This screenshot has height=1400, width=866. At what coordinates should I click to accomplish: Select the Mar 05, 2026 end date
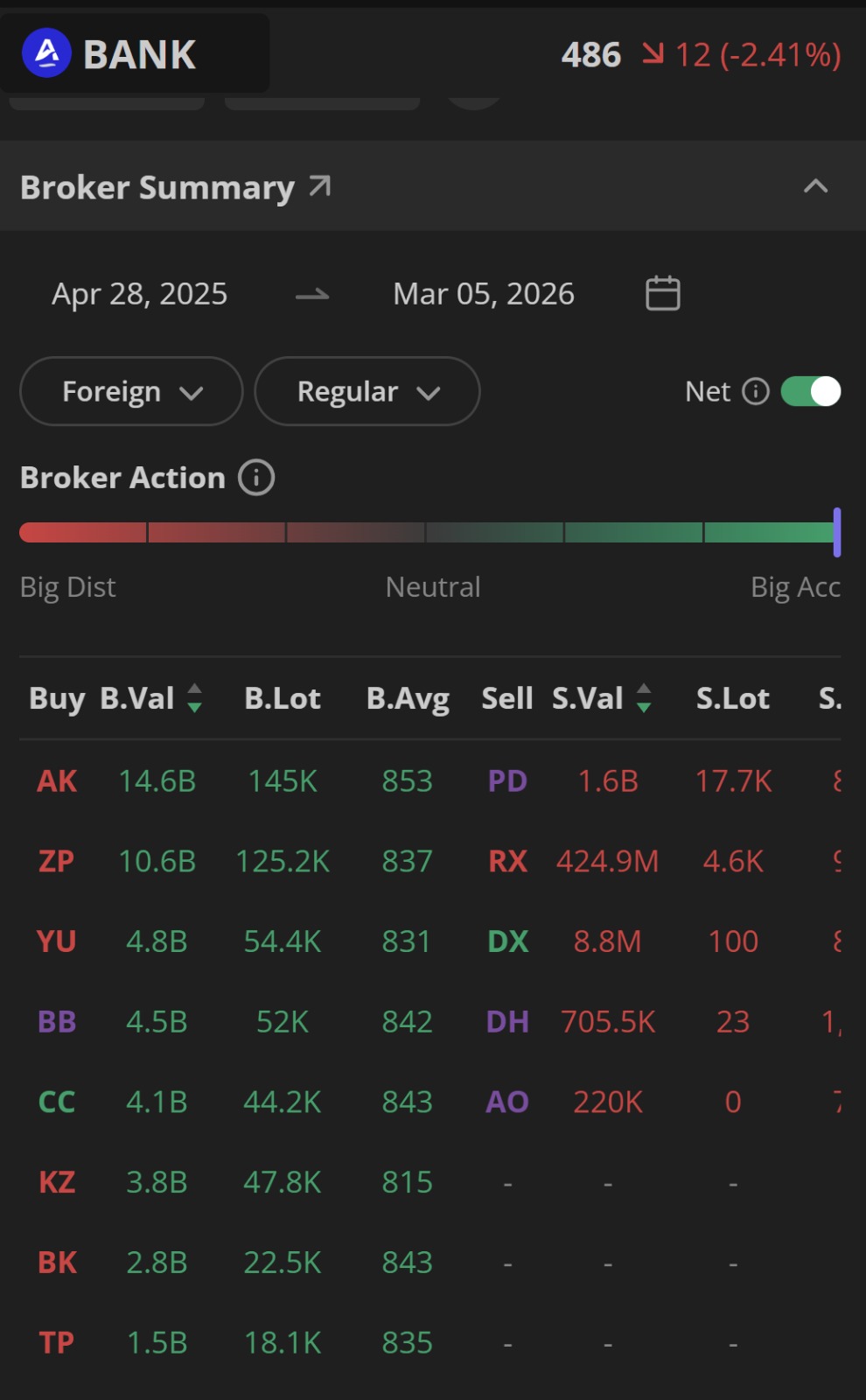click(484, 294)
